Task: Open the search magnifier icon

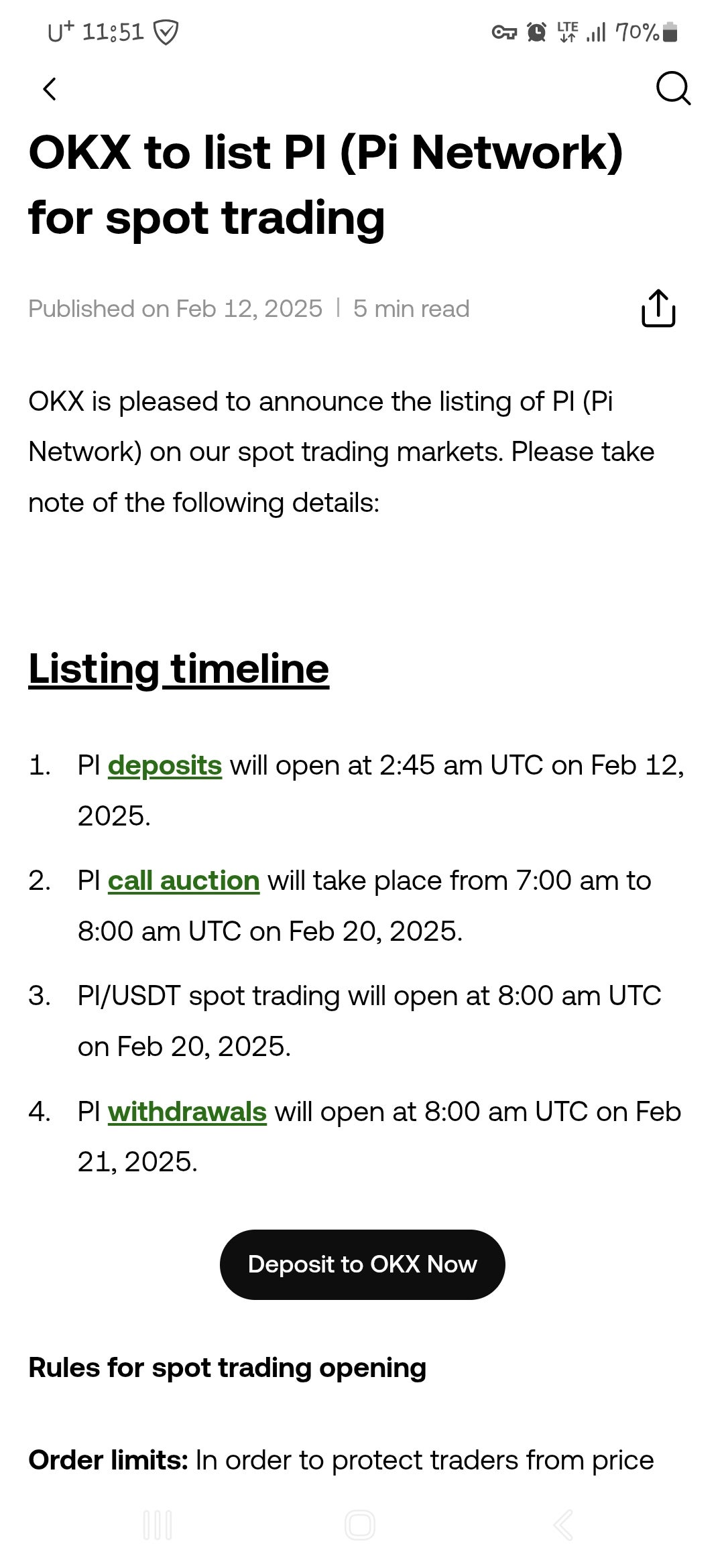Action: (673, 88)
